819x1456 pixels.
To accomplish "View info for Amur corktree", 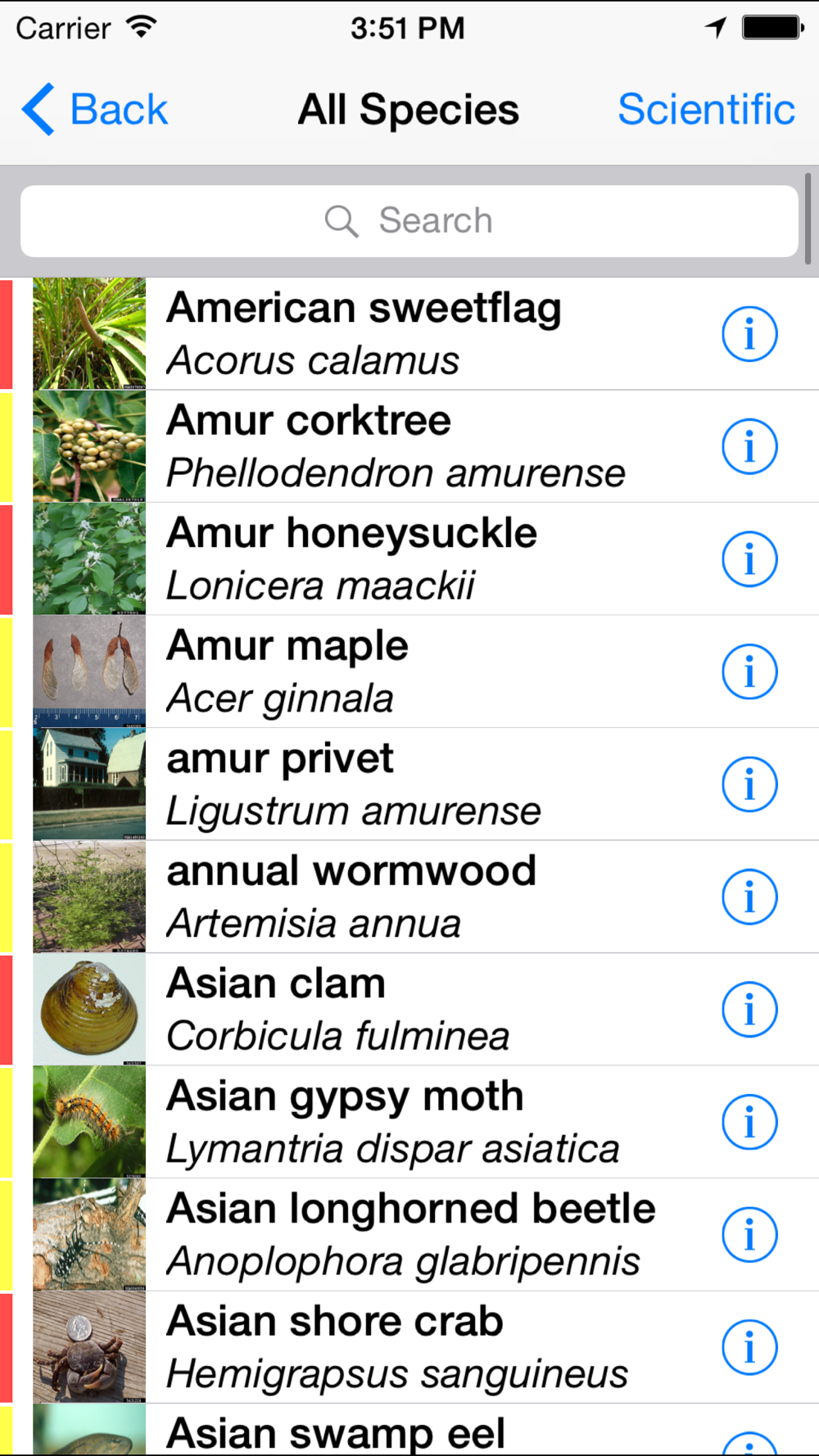I will tap(749, 446).
